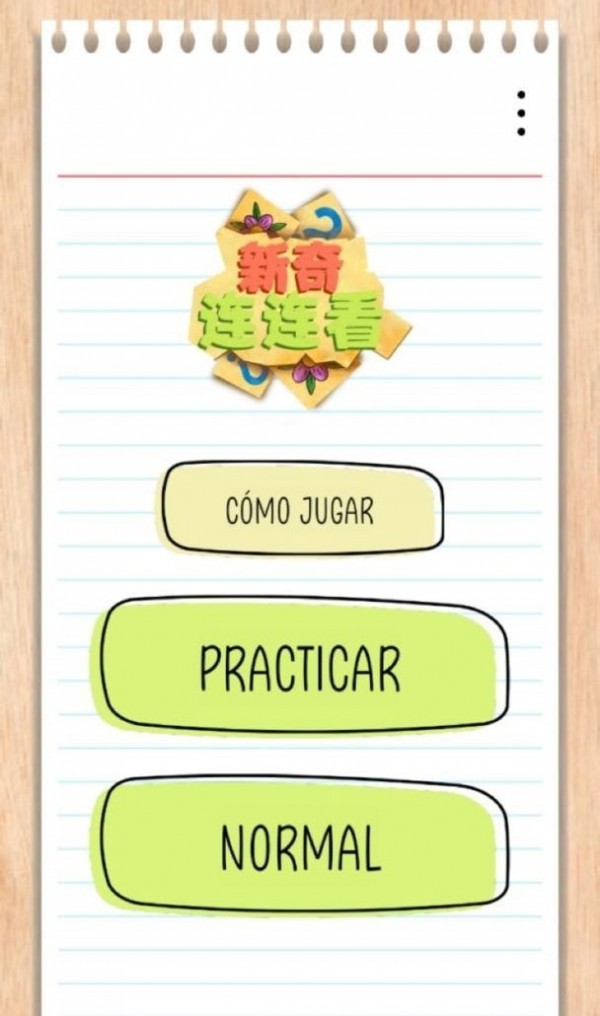Start a Normal game
This screenshot has height=1016, width=600.
(302, 845)
